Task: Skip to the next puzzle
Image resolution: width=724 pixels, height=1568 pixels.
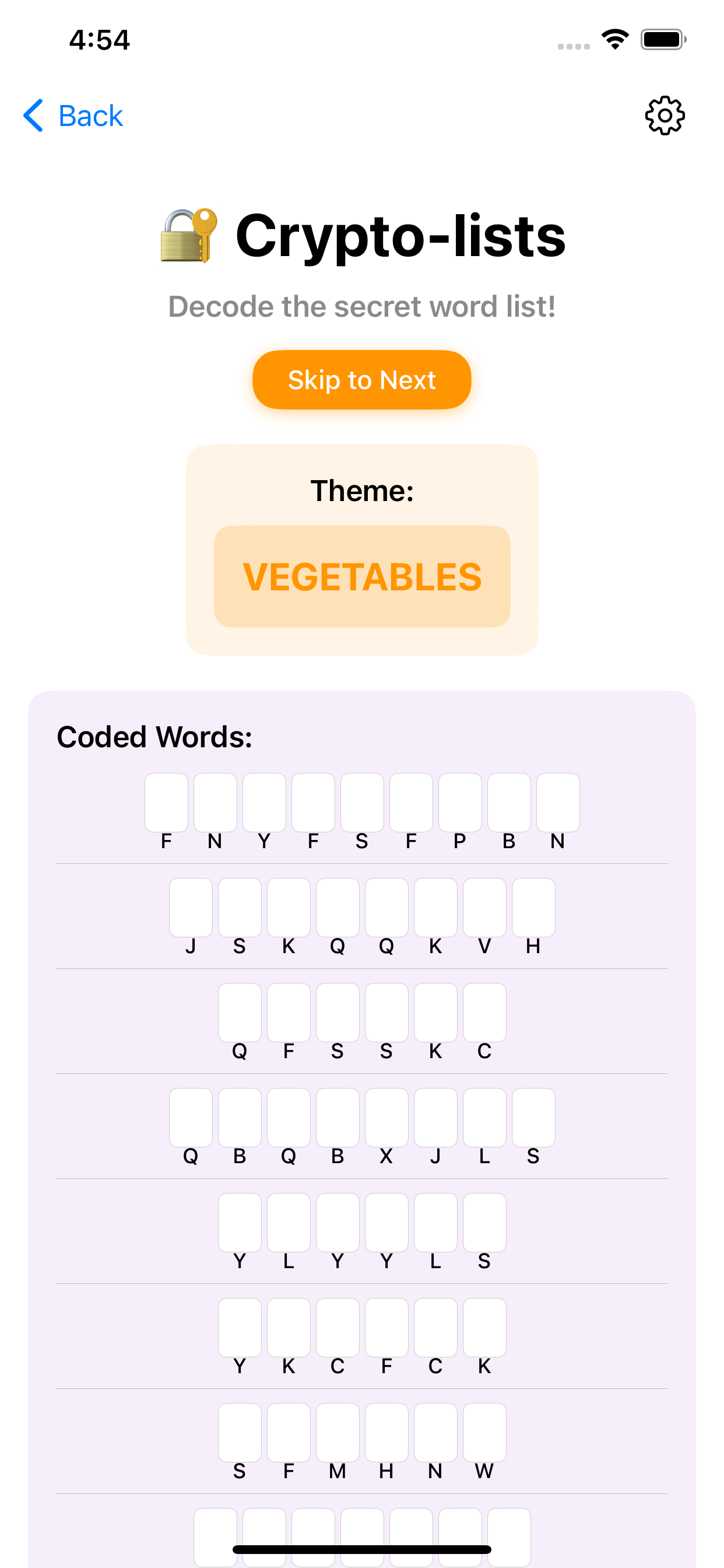Action: (361, 380)
